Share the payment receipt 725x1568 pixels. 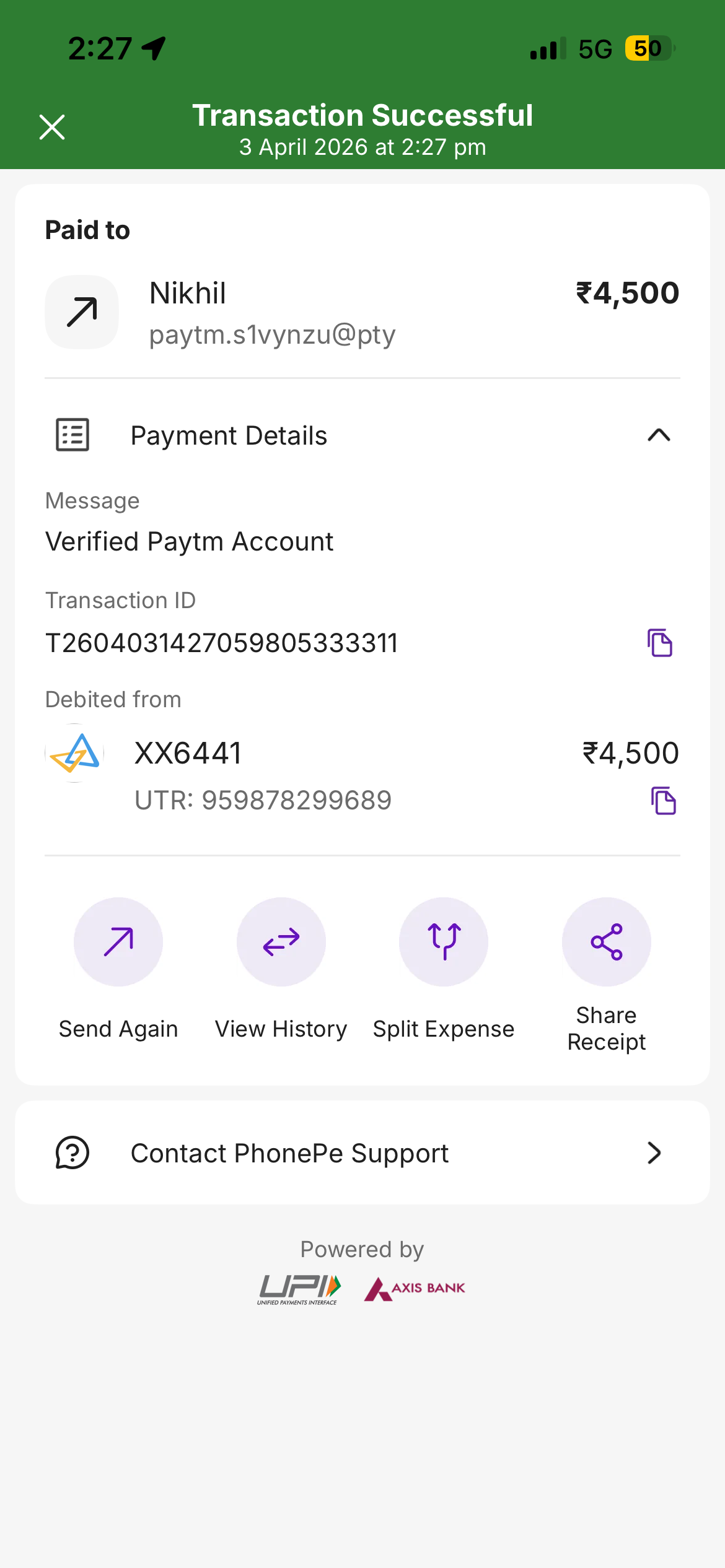coord(606,942)
